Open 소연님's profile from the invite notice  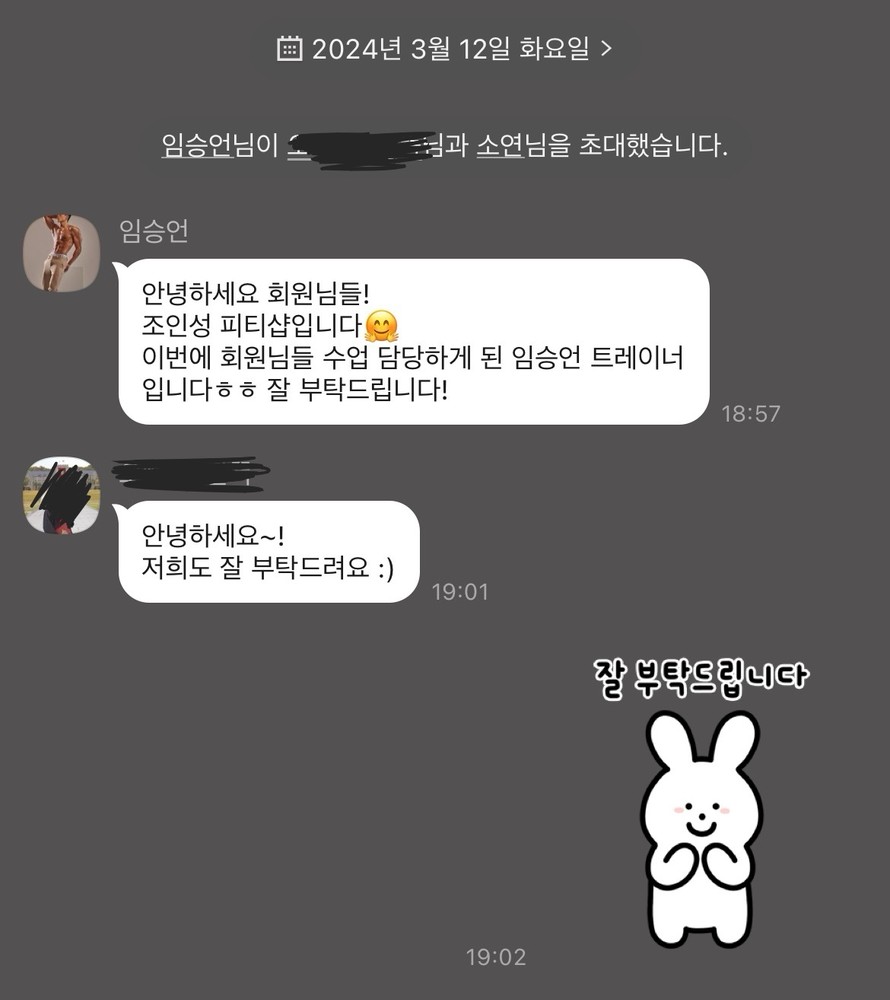click(x=499, y=146)
